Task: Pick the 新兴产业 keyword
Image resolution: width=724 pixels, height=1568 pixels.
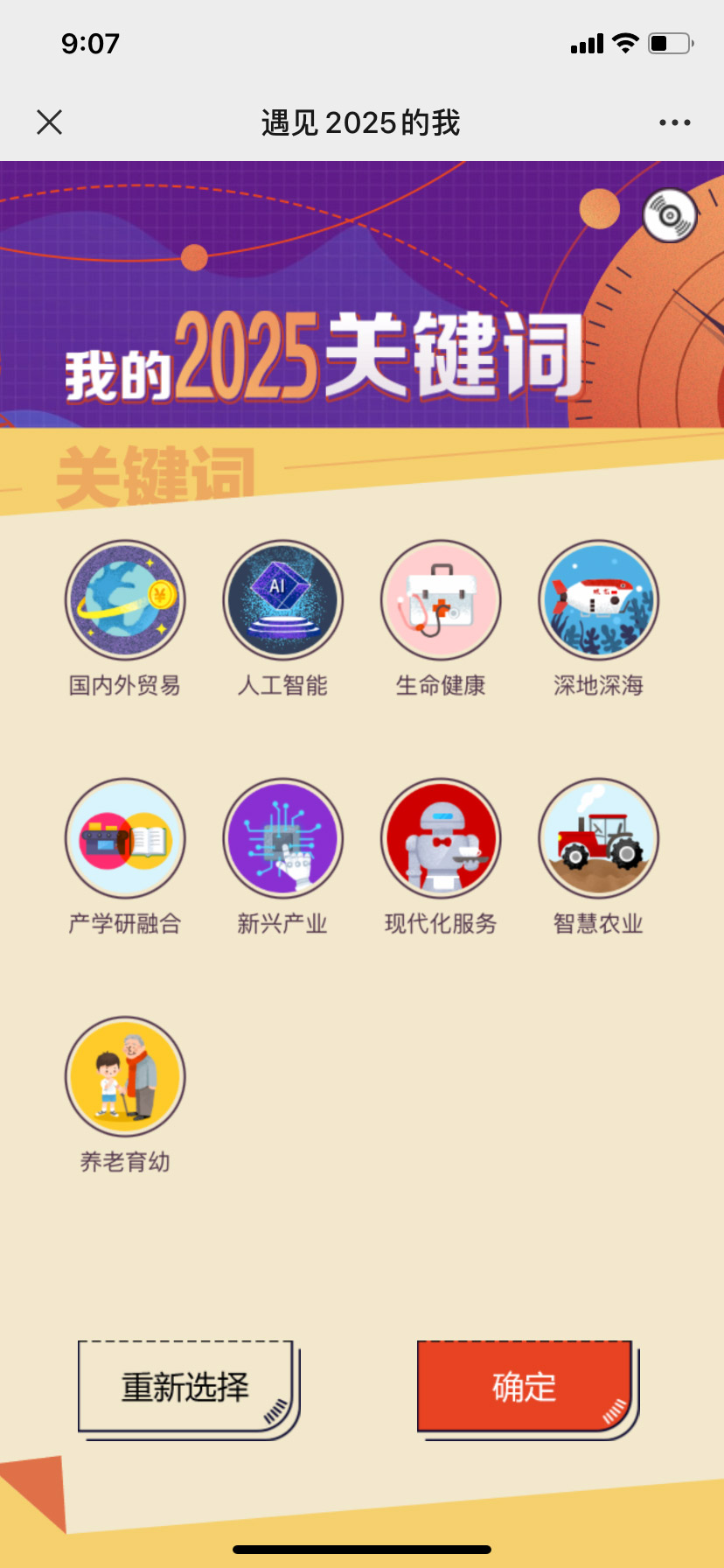Action: 282,838
